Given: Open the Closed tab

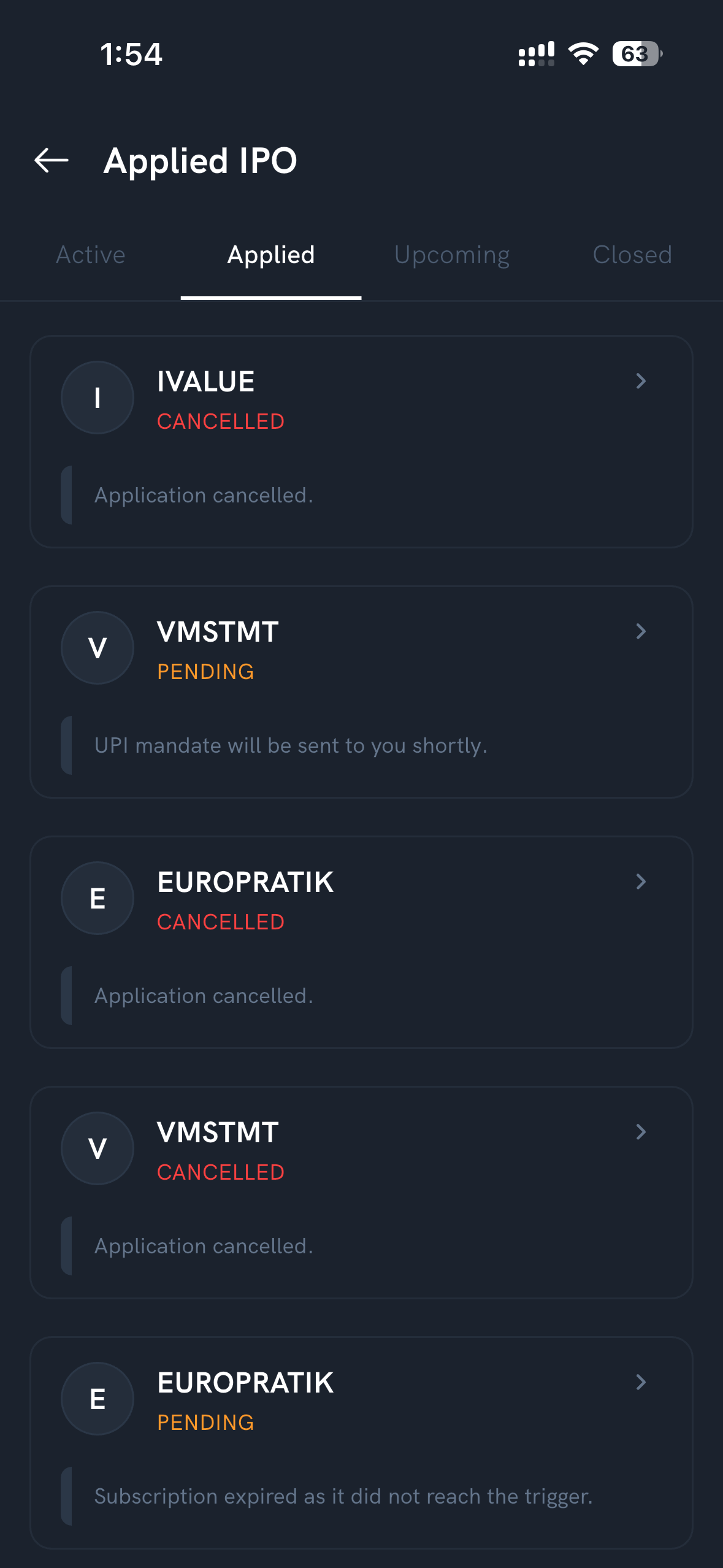Looking at the screenshot, I should click(632, 255).
